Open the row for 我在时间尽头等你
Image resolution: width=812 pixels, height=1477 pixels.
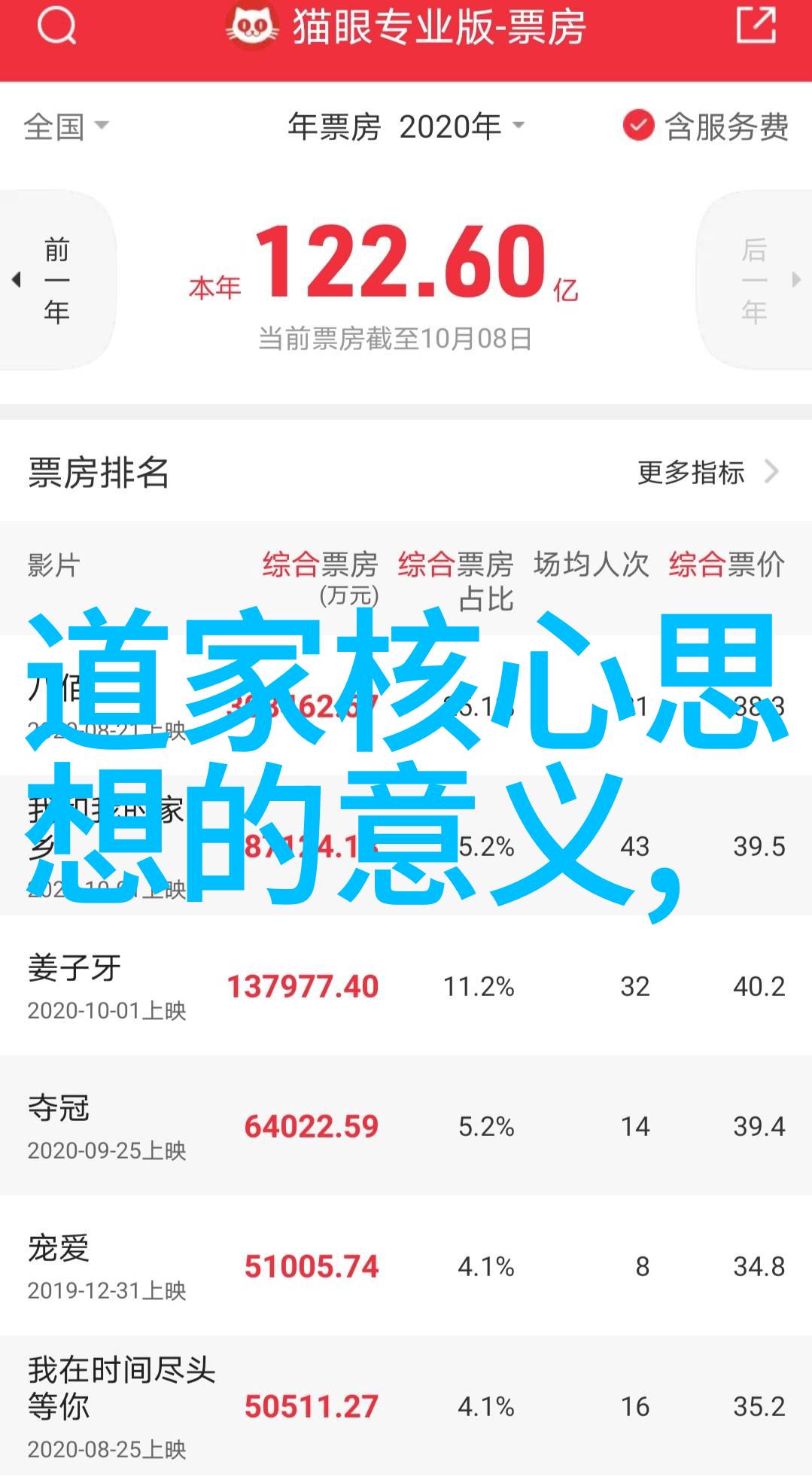(406, 1405)
